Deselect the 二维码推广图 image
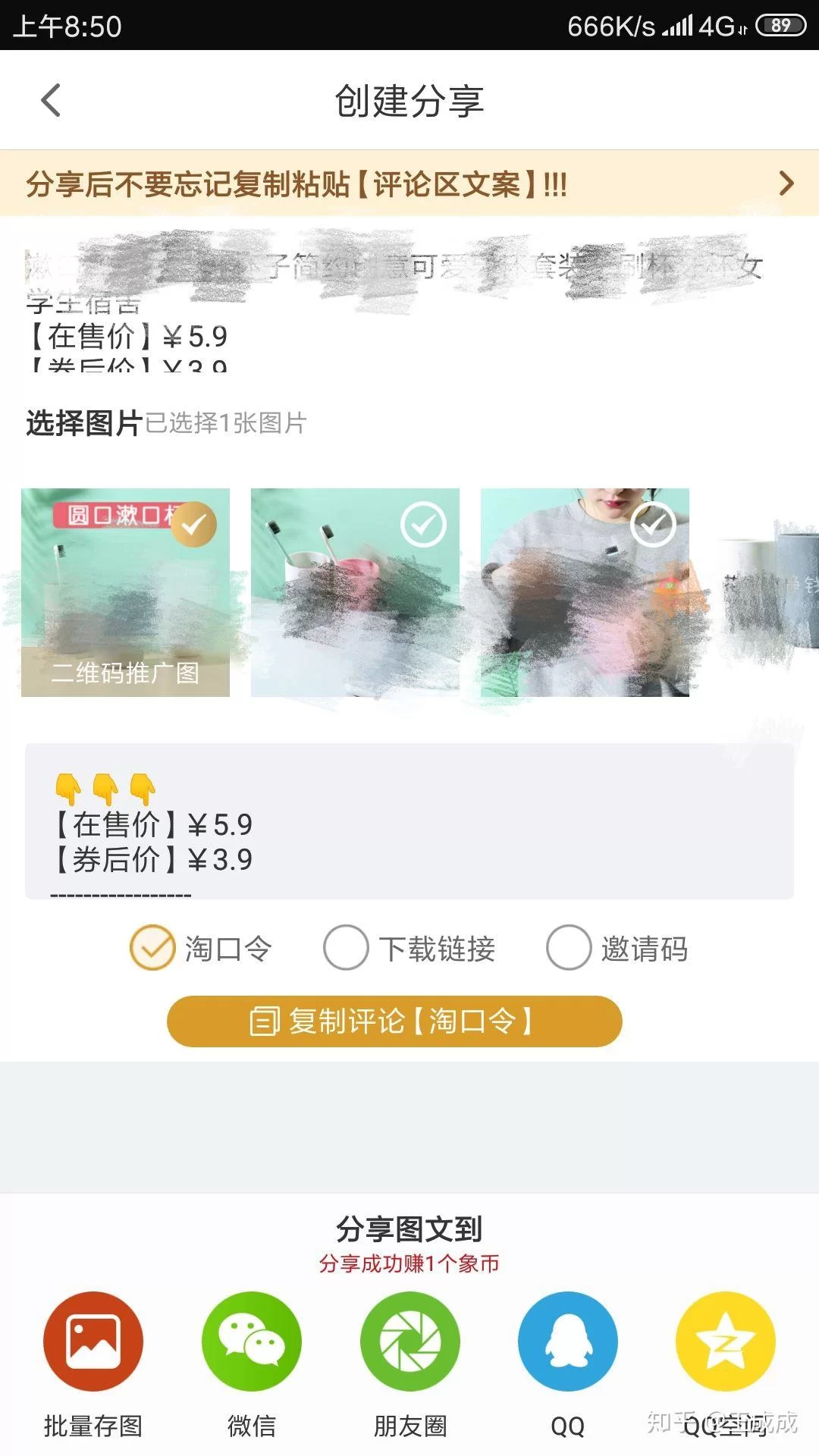819x1456 pixels. (x=193, y=524)
